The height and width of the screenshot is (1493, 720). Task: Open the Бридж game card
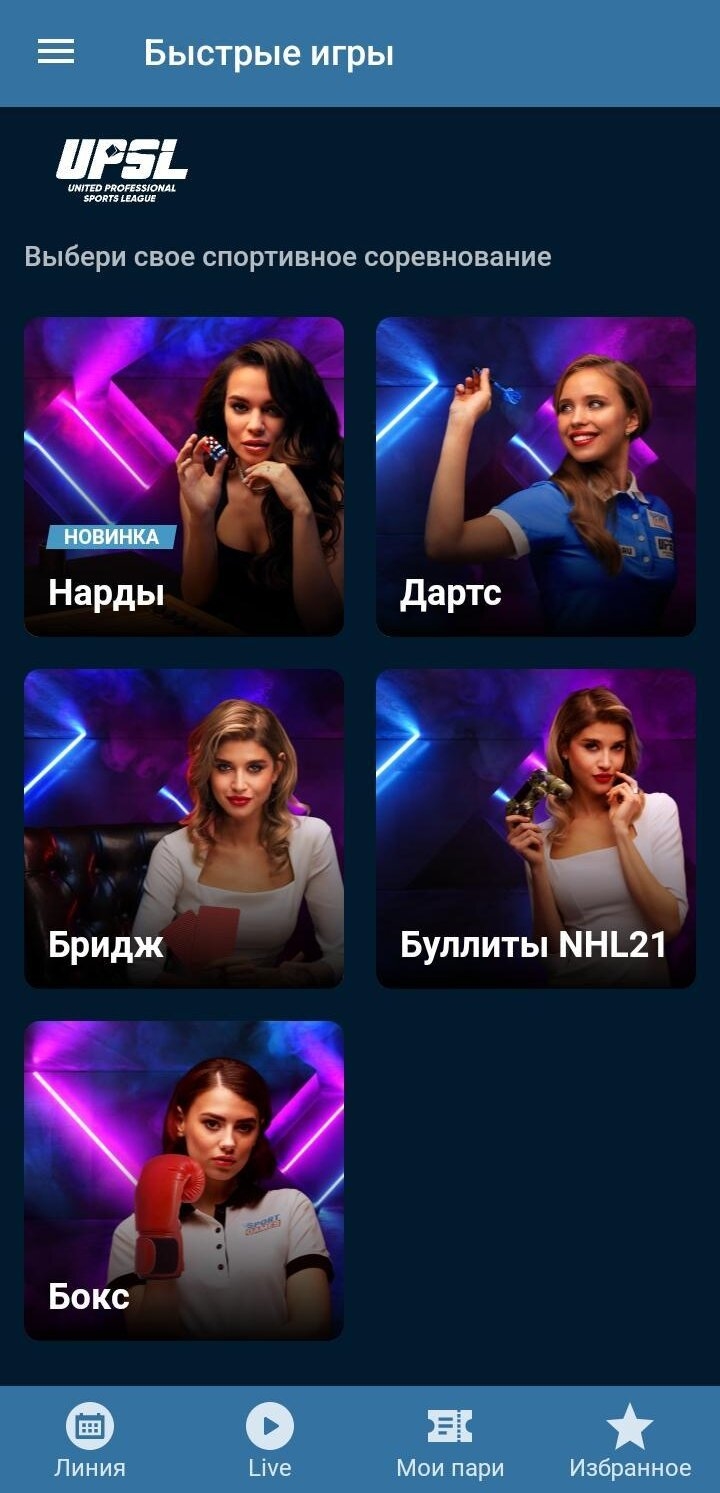pos(184,828)
